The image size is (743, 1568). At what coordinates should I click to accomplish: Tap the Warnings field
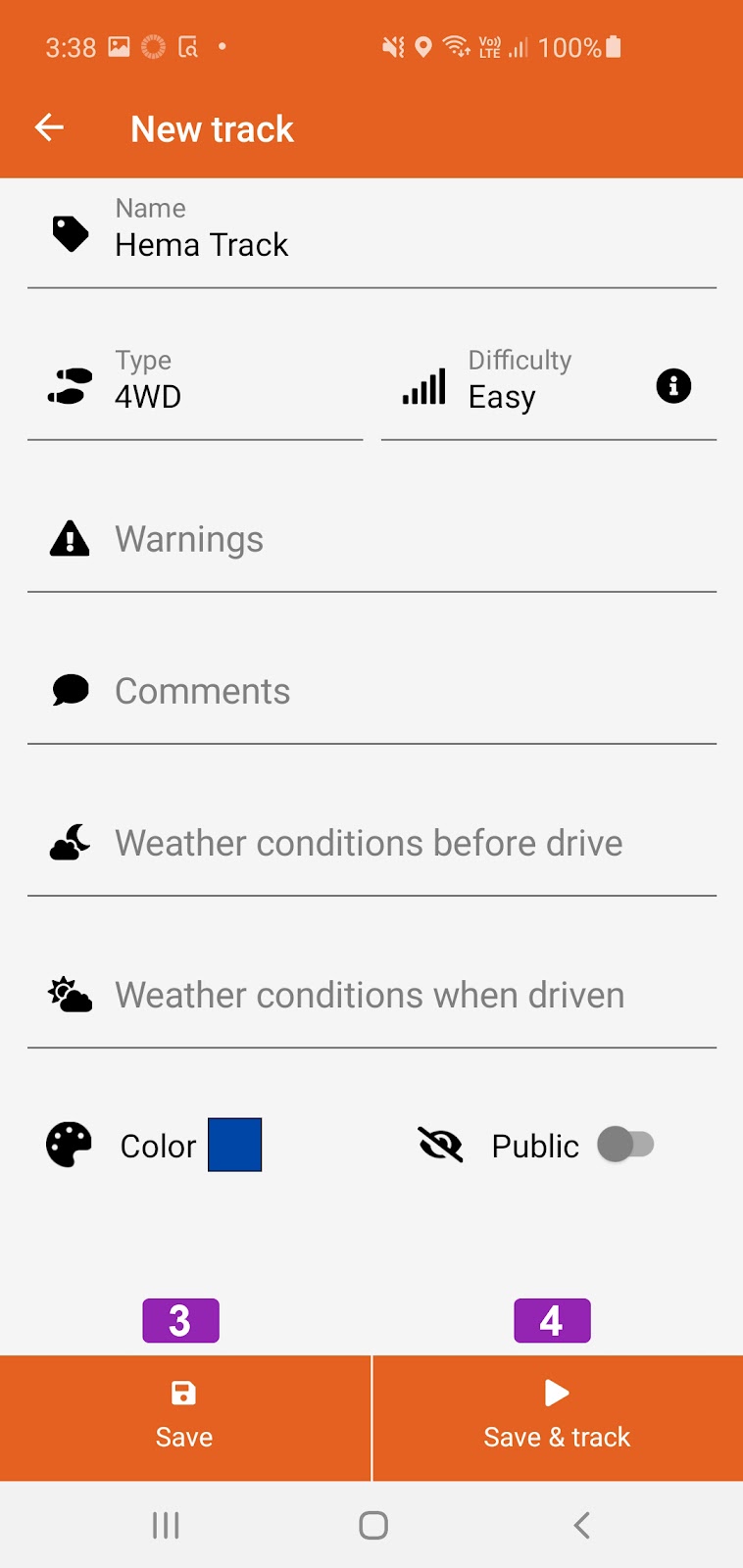[x=371, y=539]
